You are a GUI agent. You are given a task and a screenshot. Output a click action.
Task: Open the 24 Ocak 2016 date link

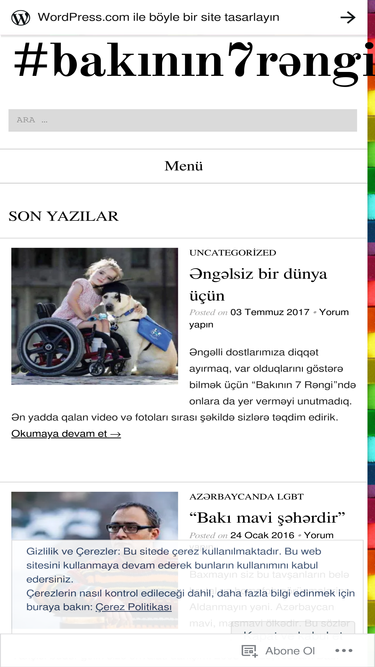tap(264, 535)
